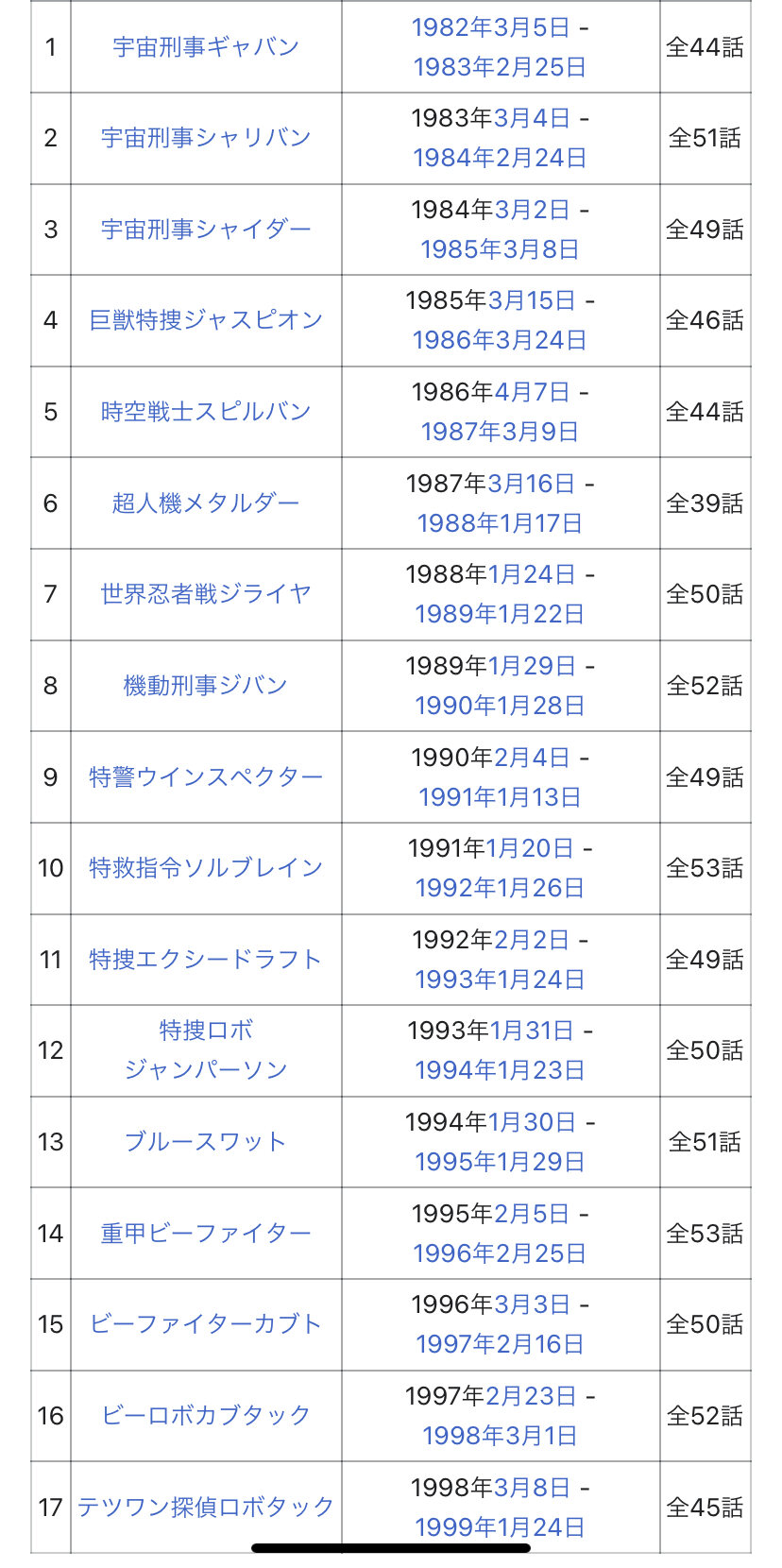Open the 超人機メタルダー link
The width and height of the screenshot is (782, 1568).
[206, 503]
